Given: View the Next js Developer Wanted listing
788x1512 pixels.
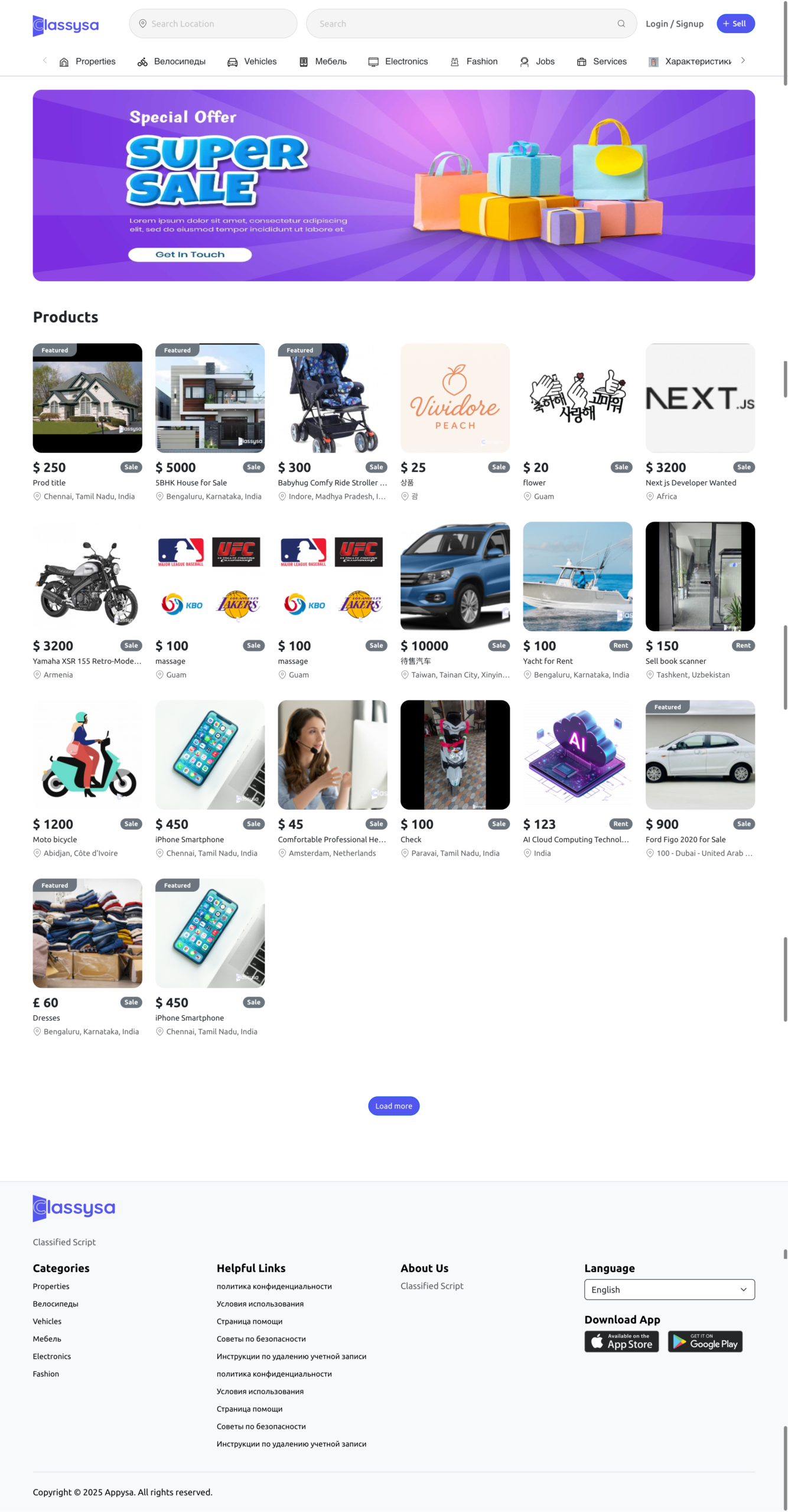Looking at the screenshot, I should [699, 398].
